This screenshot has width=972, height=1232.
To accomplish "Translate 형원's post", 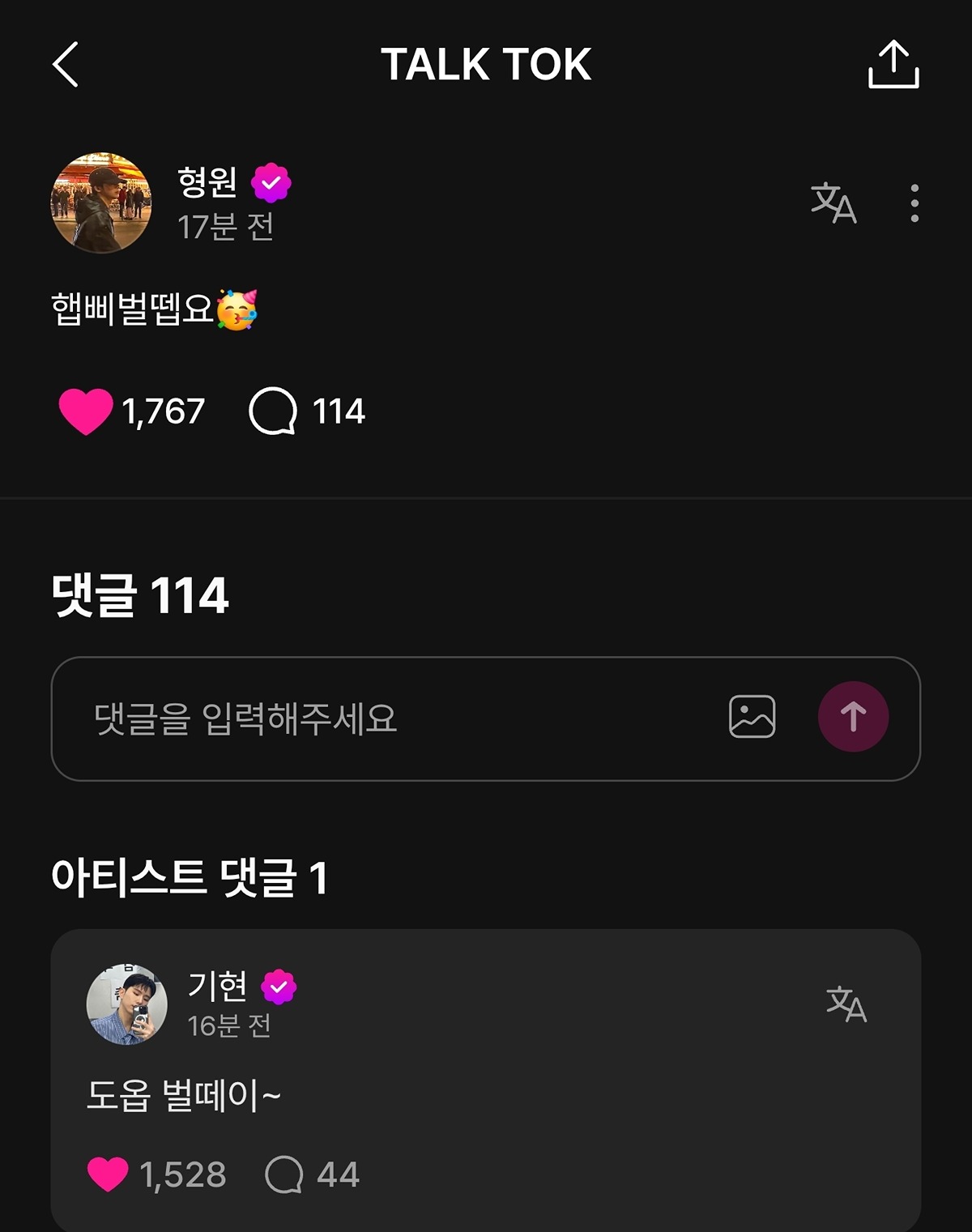I will 833,202.
